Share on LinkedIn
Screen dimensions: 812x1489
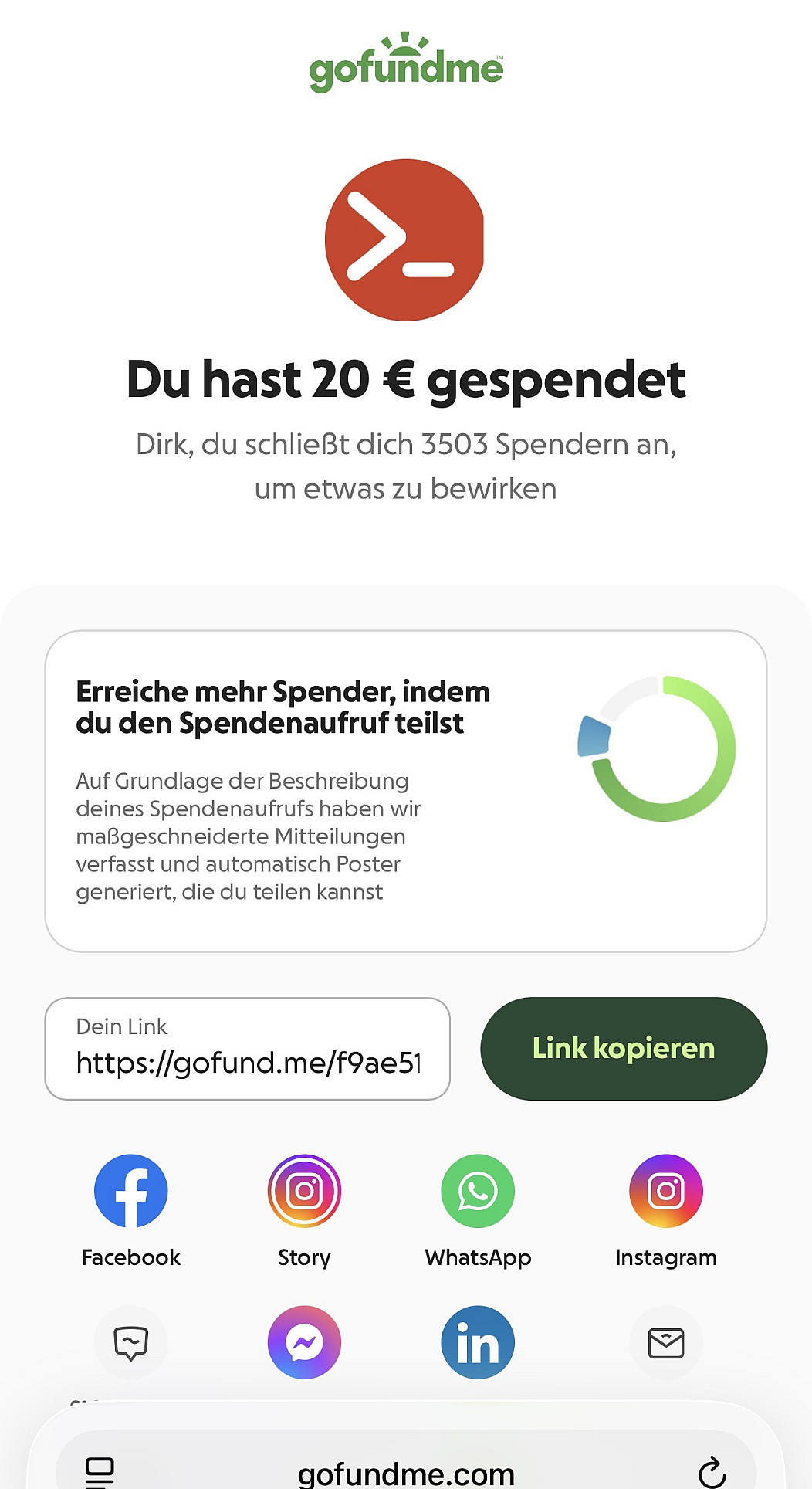478,1342
